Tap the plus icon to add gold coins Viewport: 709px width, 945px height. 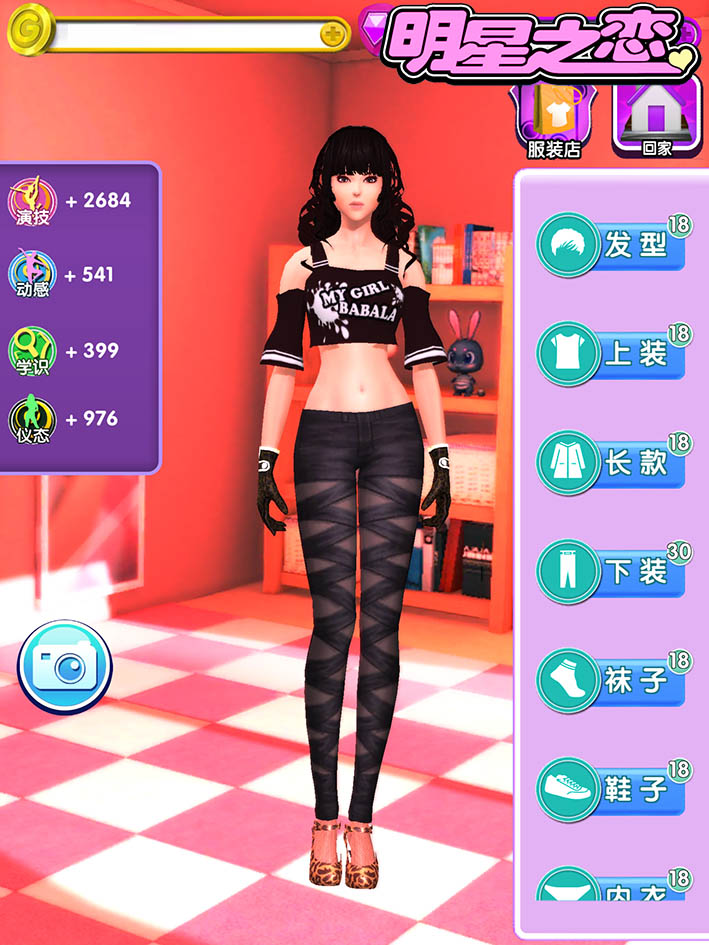(332, 35)
